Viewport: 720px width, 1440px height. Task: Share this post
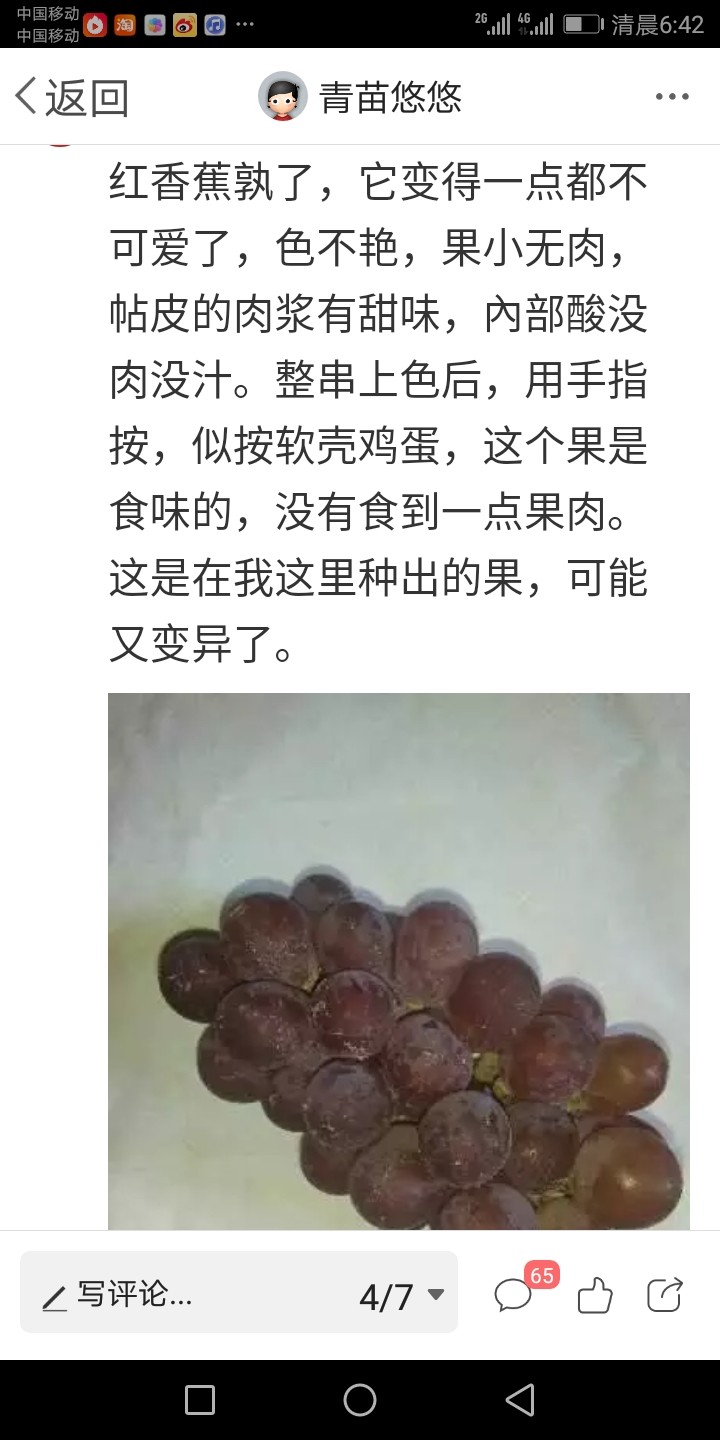pos(664,1296)
